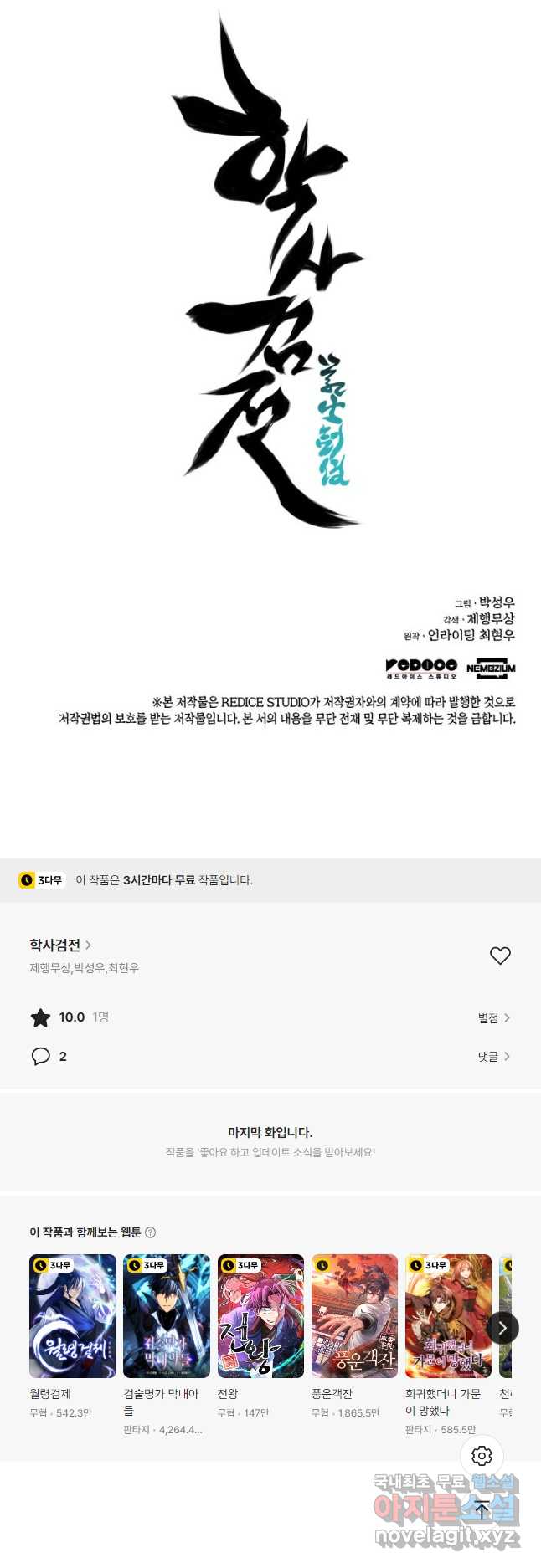This screenshot has height=1568, width=541.
Task: Open the 댓글 comments section
Action: 493,1057
